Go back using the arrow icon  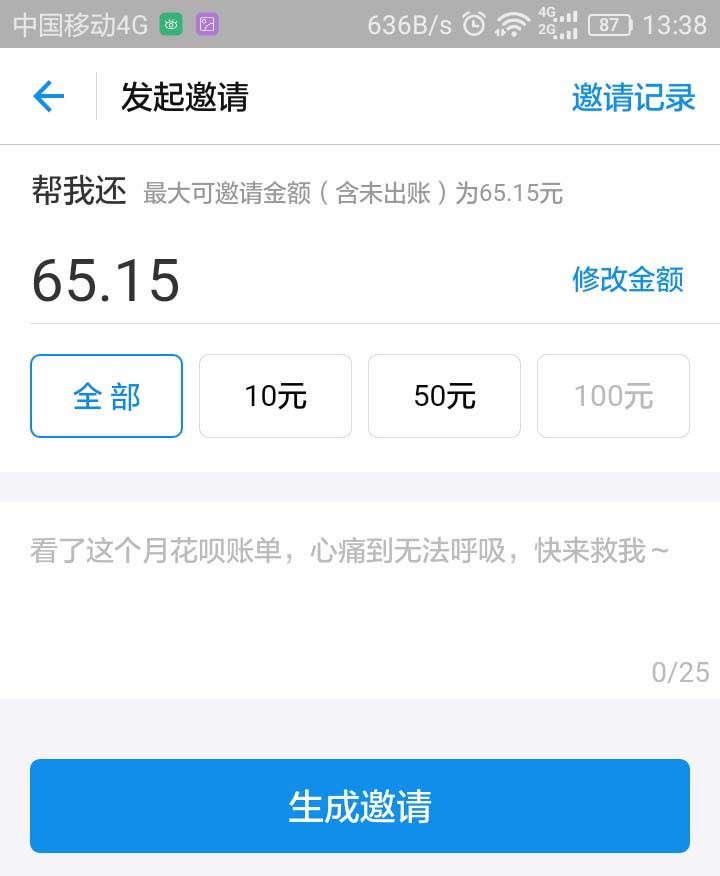(48, 96)
